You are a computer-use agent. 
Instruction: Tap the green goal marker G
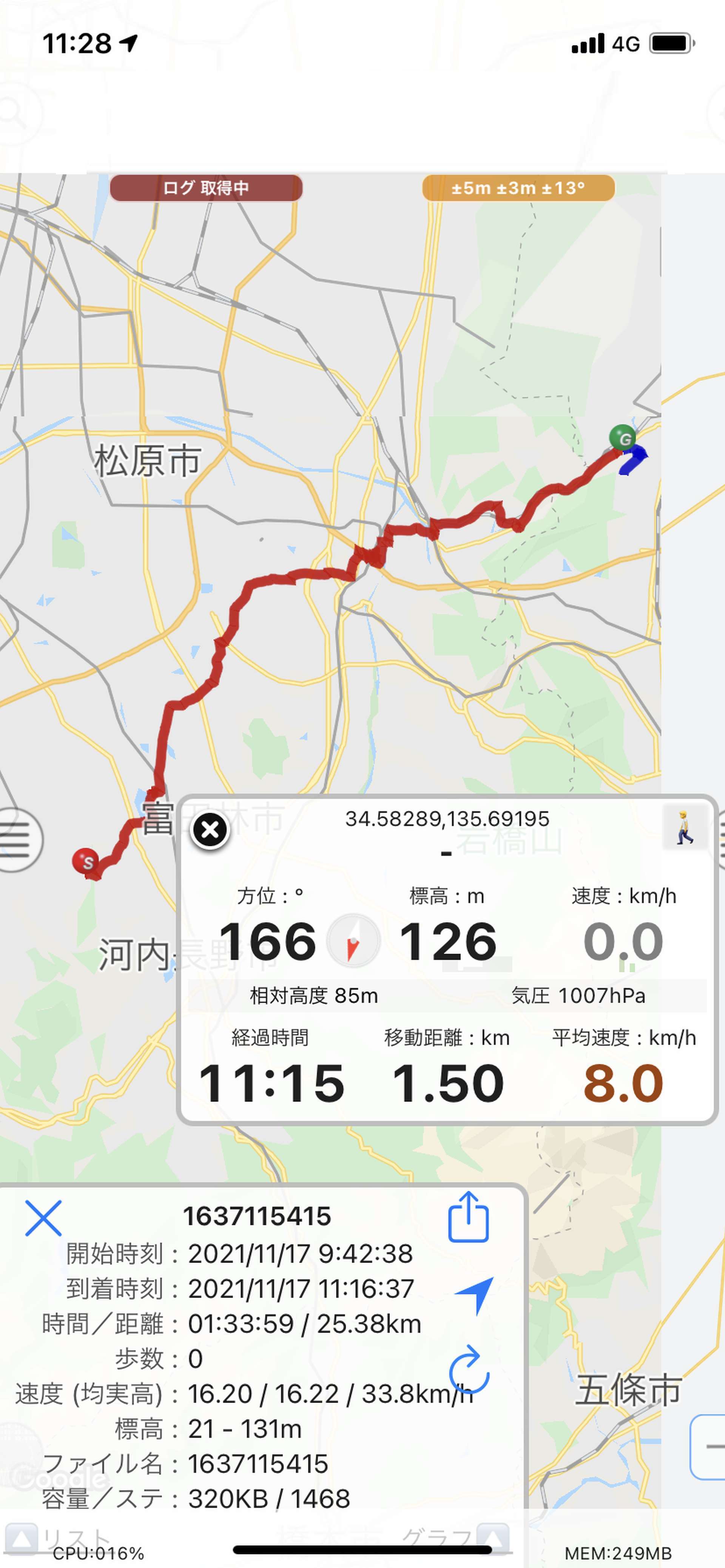point(623,438)
